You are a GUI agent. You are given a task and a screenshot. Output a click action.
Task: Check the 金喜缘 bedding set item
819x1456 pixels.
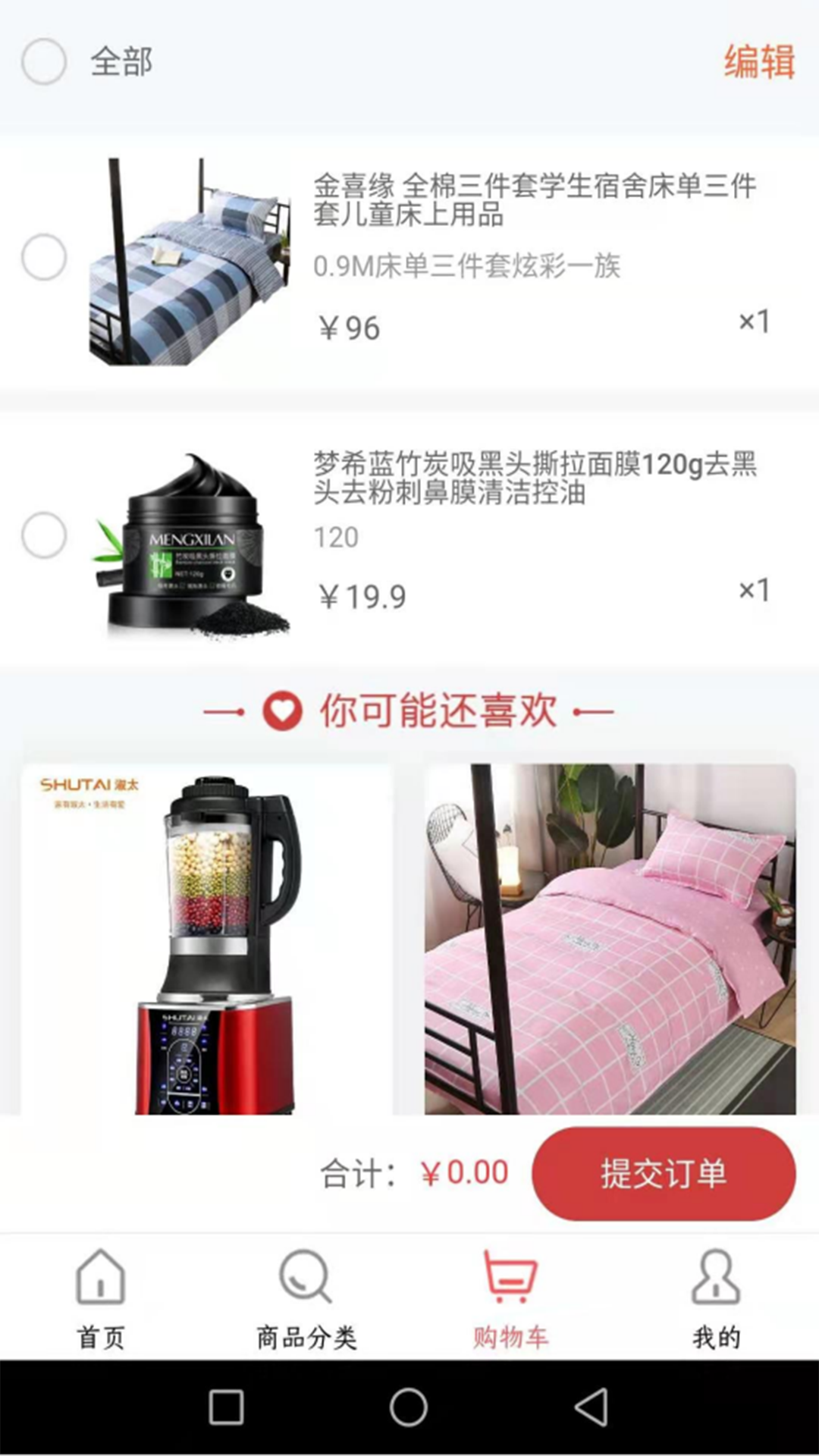point(44,257)
